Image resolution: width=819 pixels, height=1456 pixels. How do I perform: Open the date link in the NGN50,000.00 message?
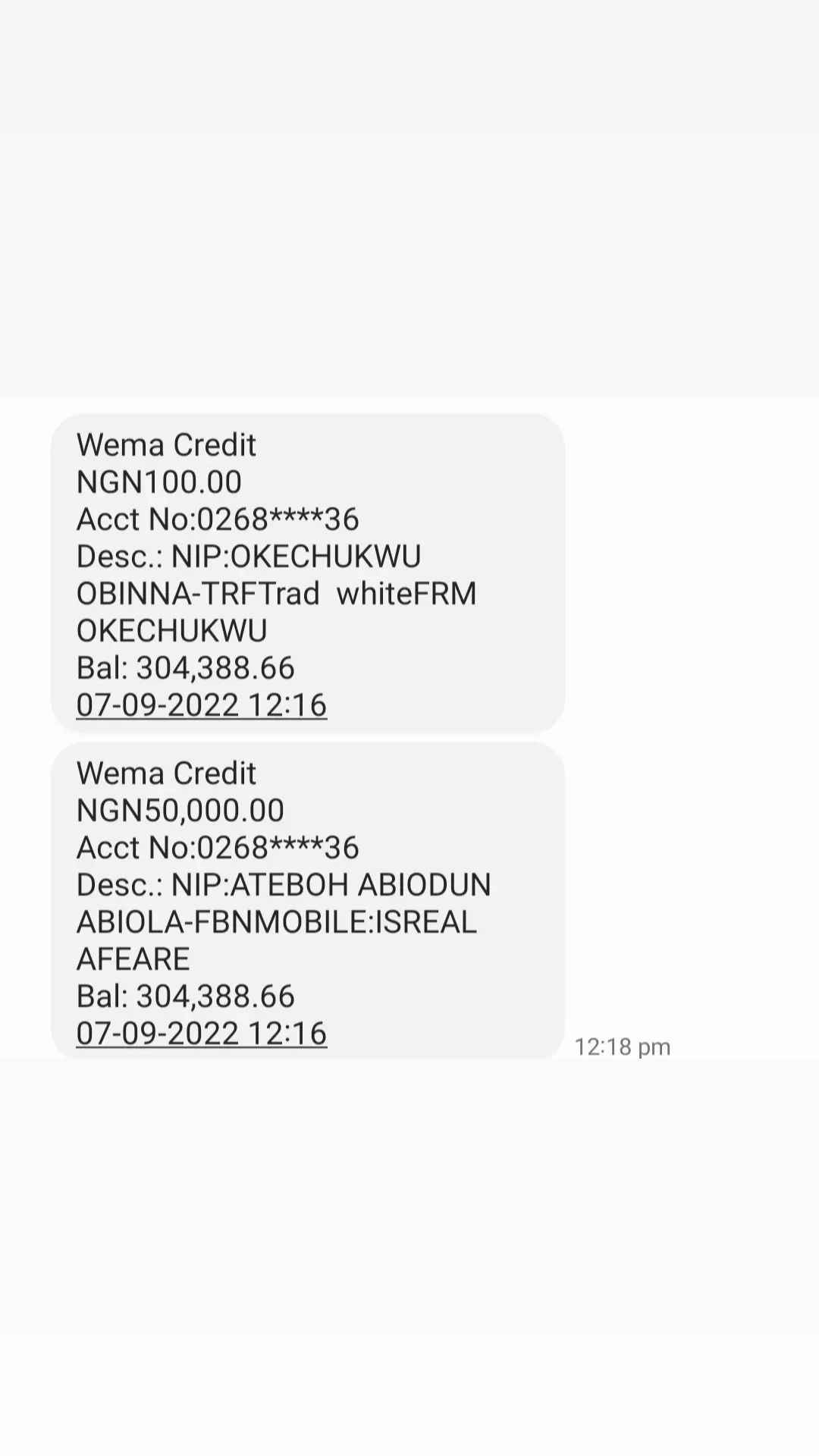point(202,1034)
